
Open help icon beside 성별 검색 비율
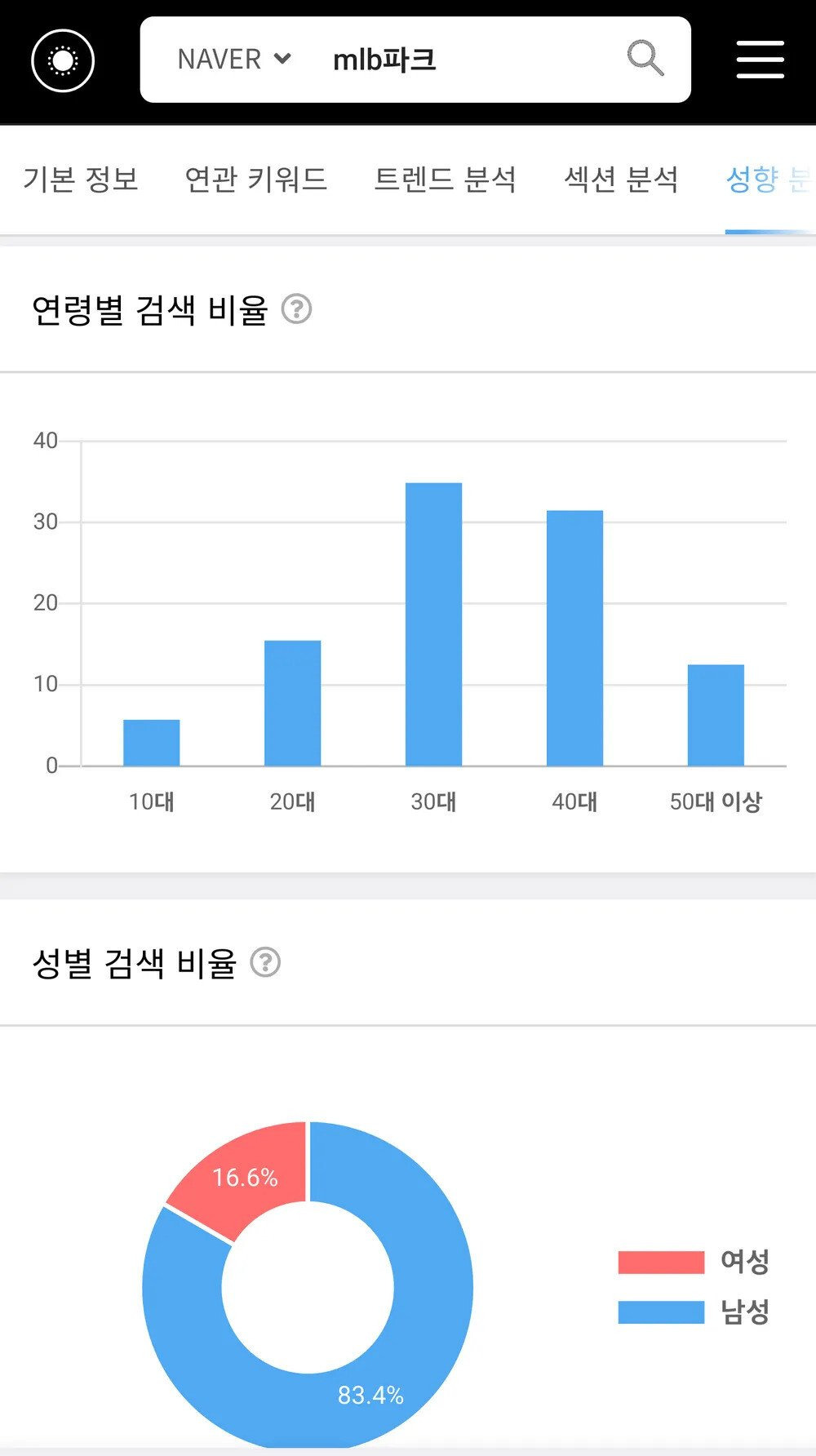click(265, 962)
